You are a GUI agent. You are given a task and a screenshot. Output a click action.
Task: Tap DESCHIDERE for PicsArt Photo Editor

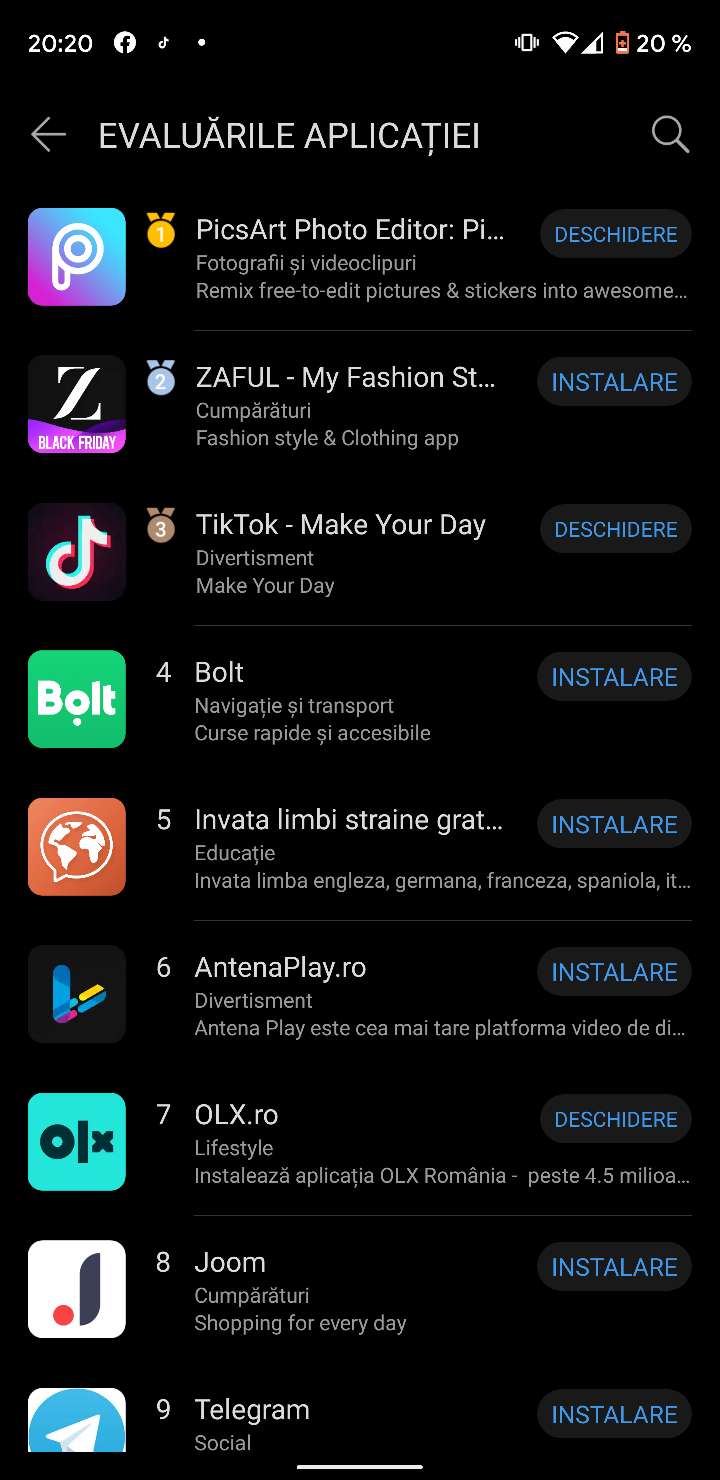tap(615, 235)
